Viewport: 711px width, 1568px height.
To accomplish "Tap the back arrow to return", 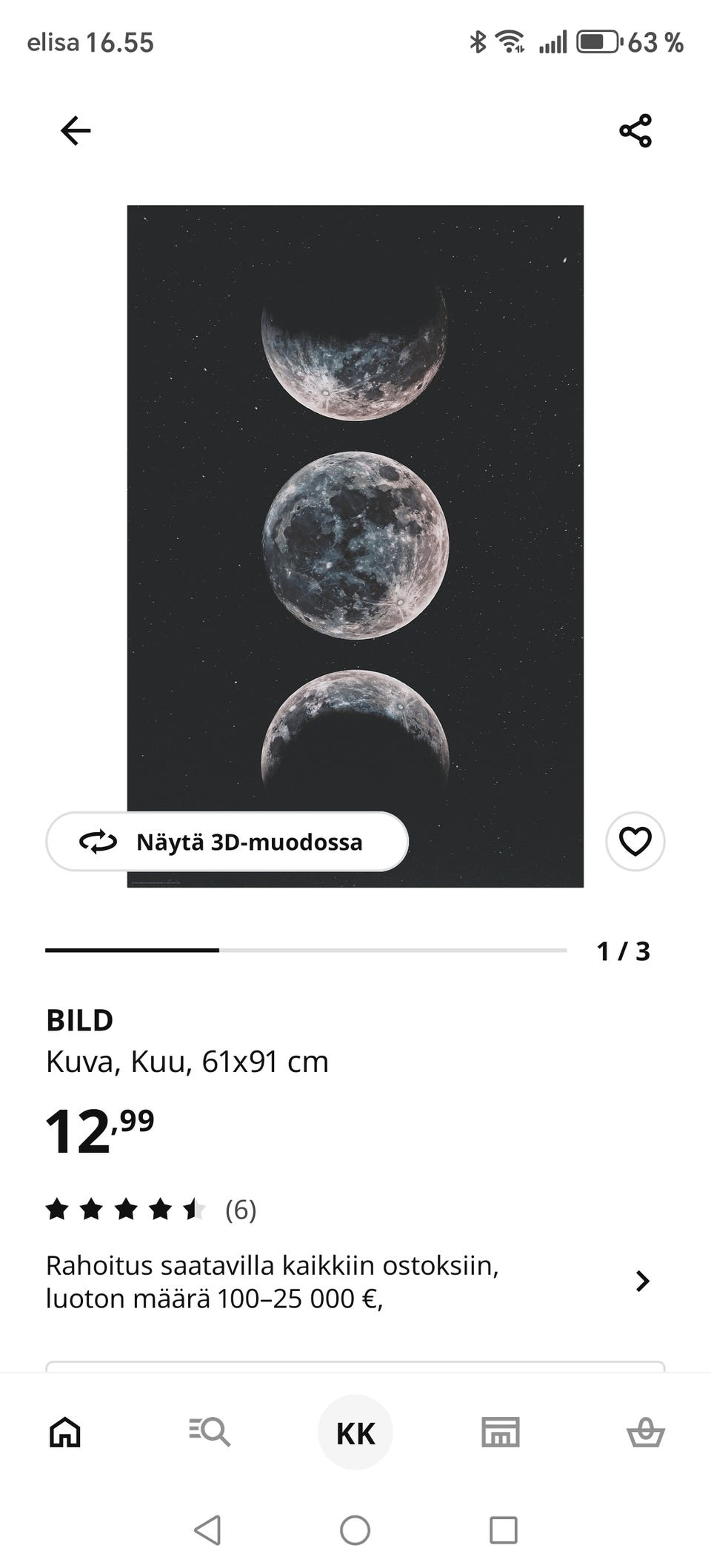I will click(74, 130).
